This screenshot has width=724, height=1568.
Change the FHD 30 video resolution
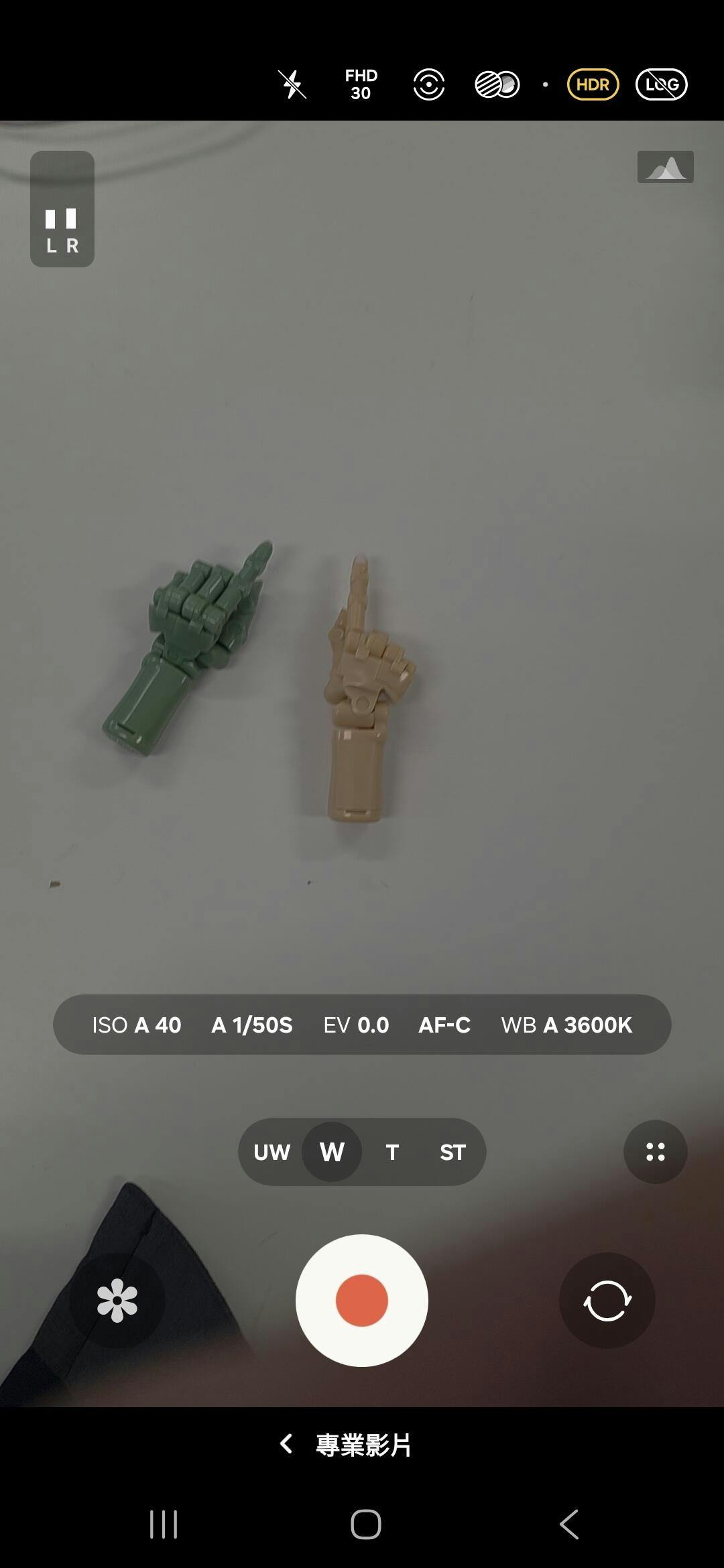tap(361, 84)
